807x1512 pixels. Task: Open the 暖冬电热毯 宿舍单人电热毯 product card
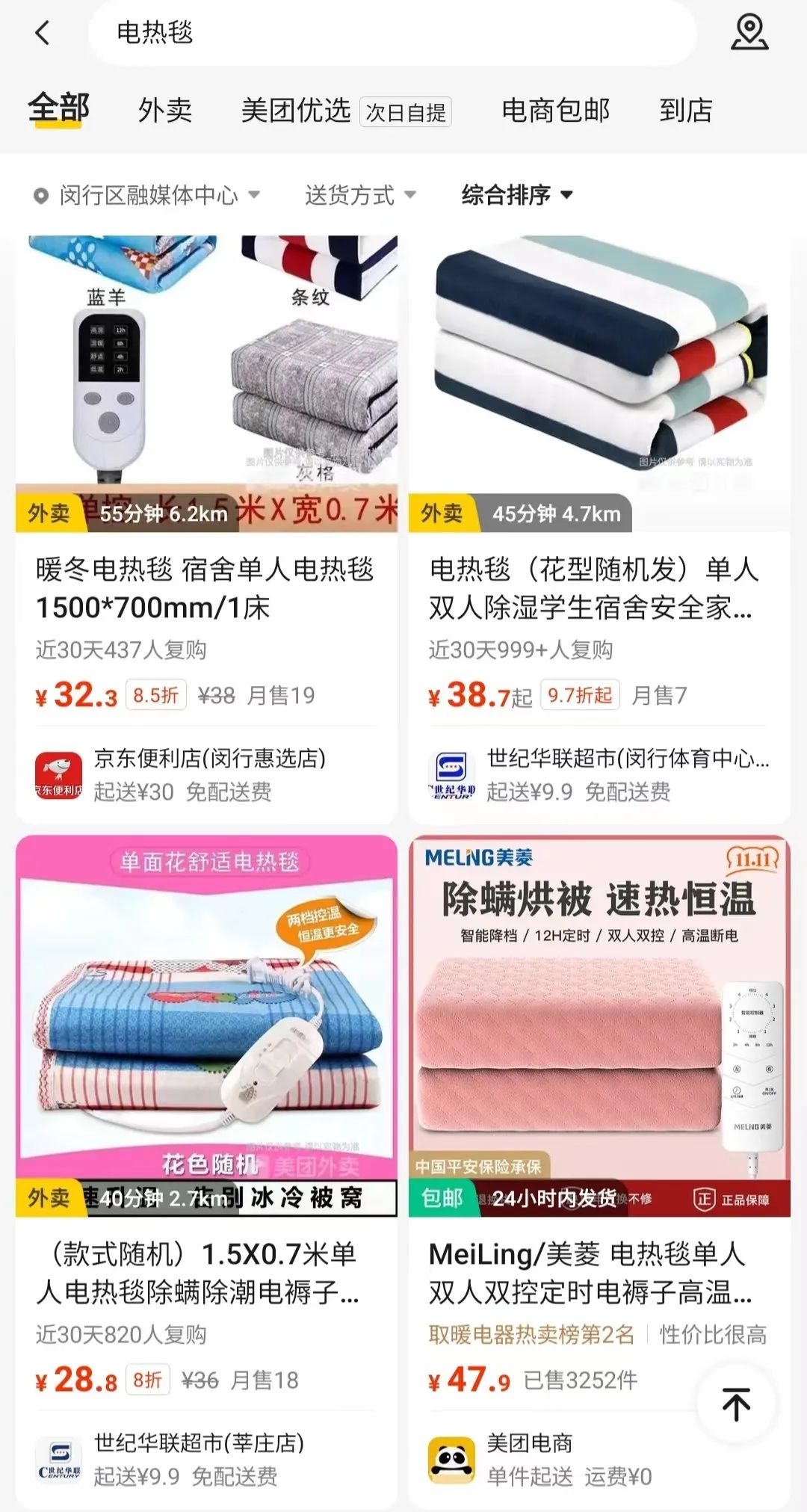coord(206,588)
